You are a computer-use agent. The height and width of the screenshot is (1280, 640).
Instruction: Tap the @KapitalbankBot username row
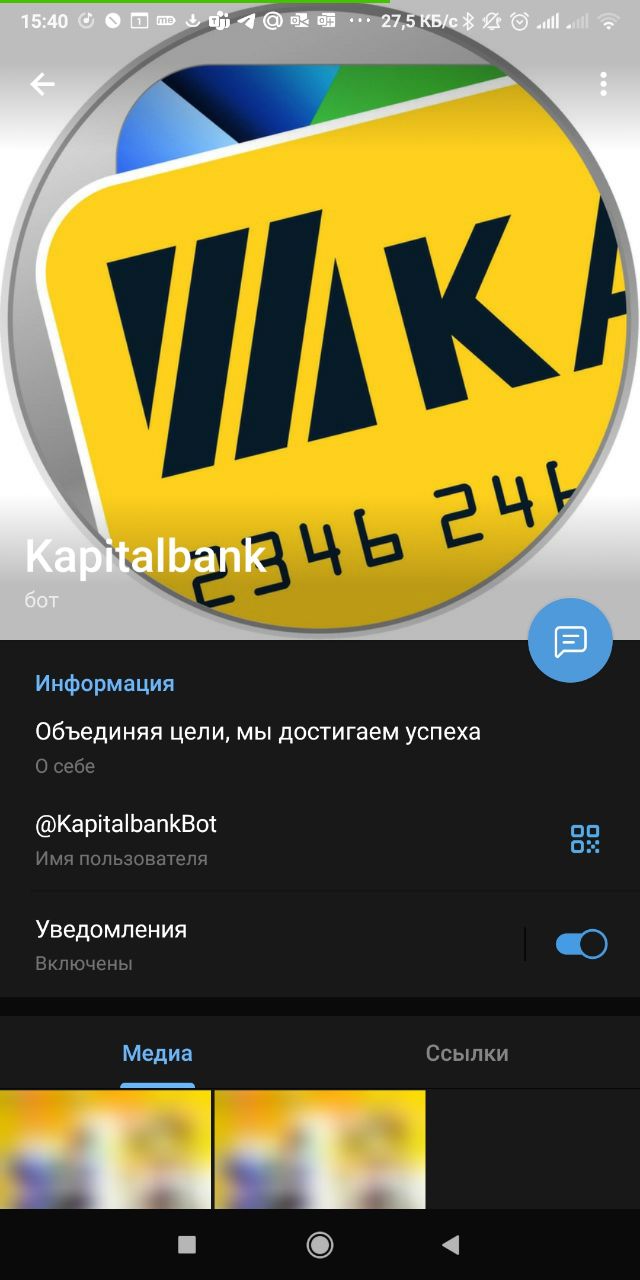point(250,840)
